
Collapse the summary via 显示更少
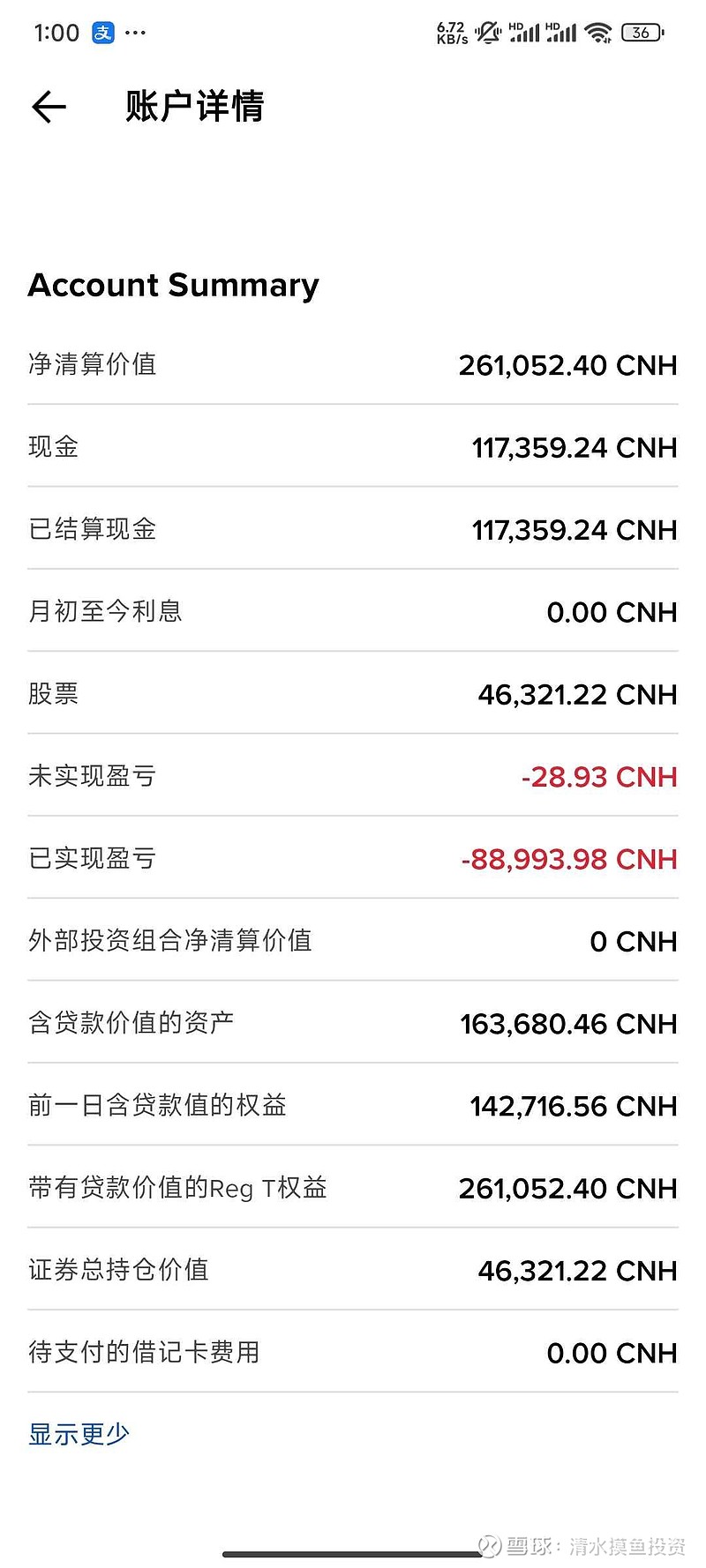pyautogui.click(x=78, y=1433)
